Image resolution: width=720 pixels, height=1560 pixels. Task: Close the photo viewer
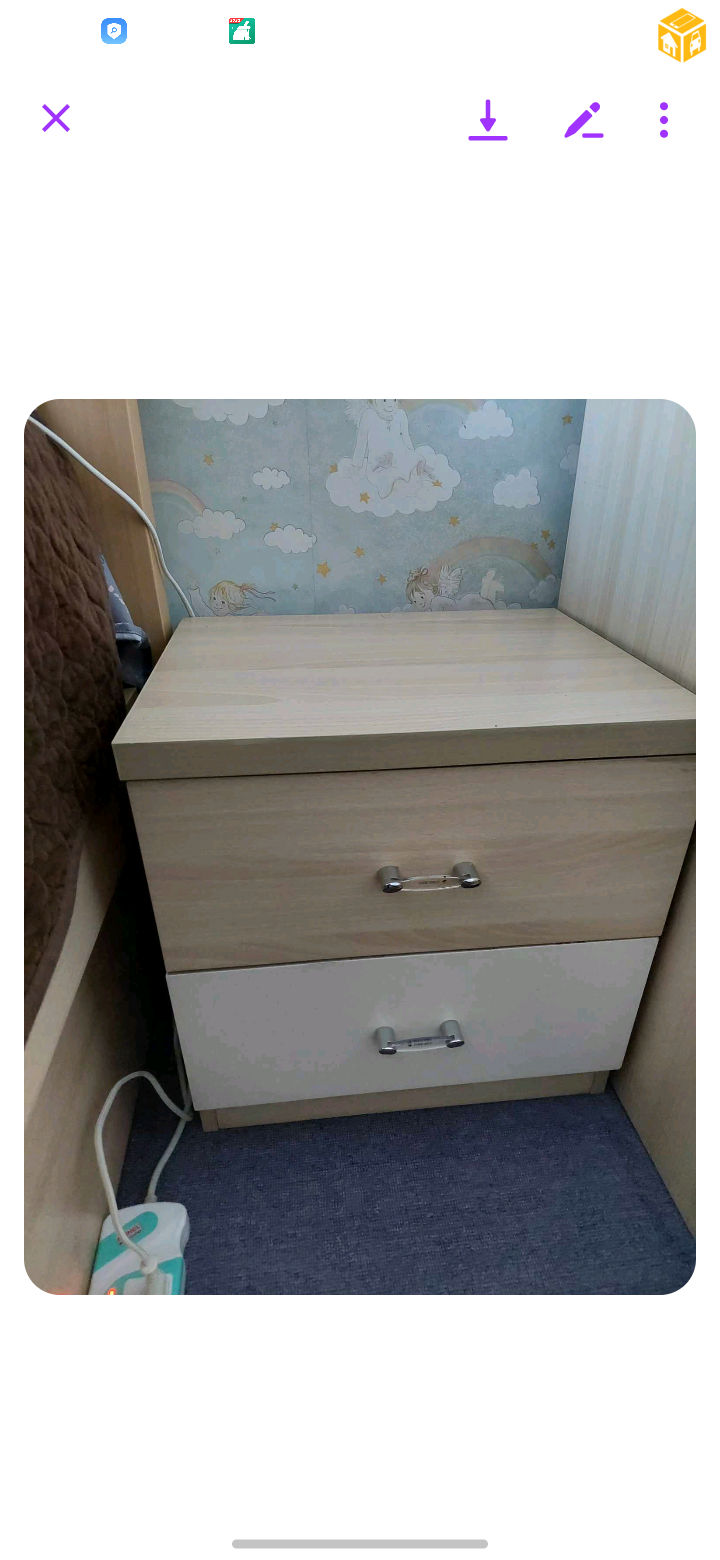pyautogui.click(x=56, y=119)
